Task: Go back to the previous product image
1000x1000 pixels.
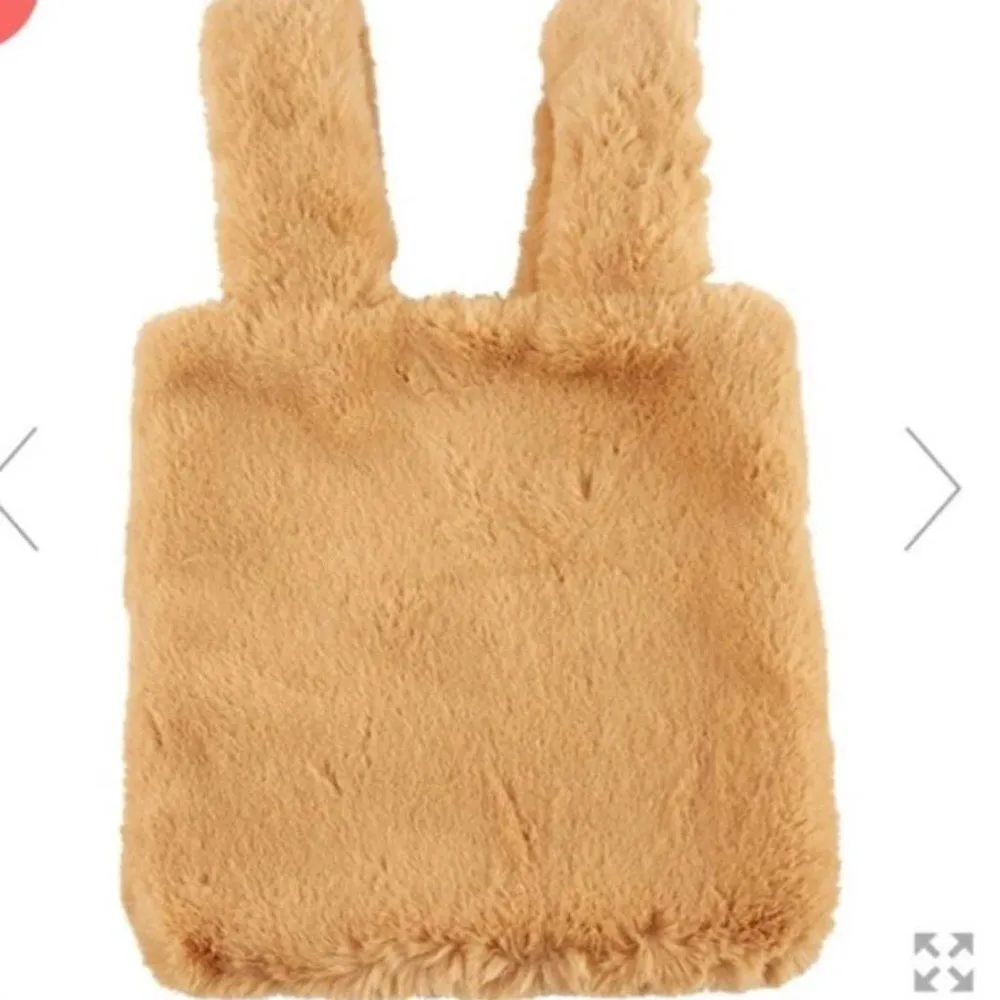Action: coord(18,489)
